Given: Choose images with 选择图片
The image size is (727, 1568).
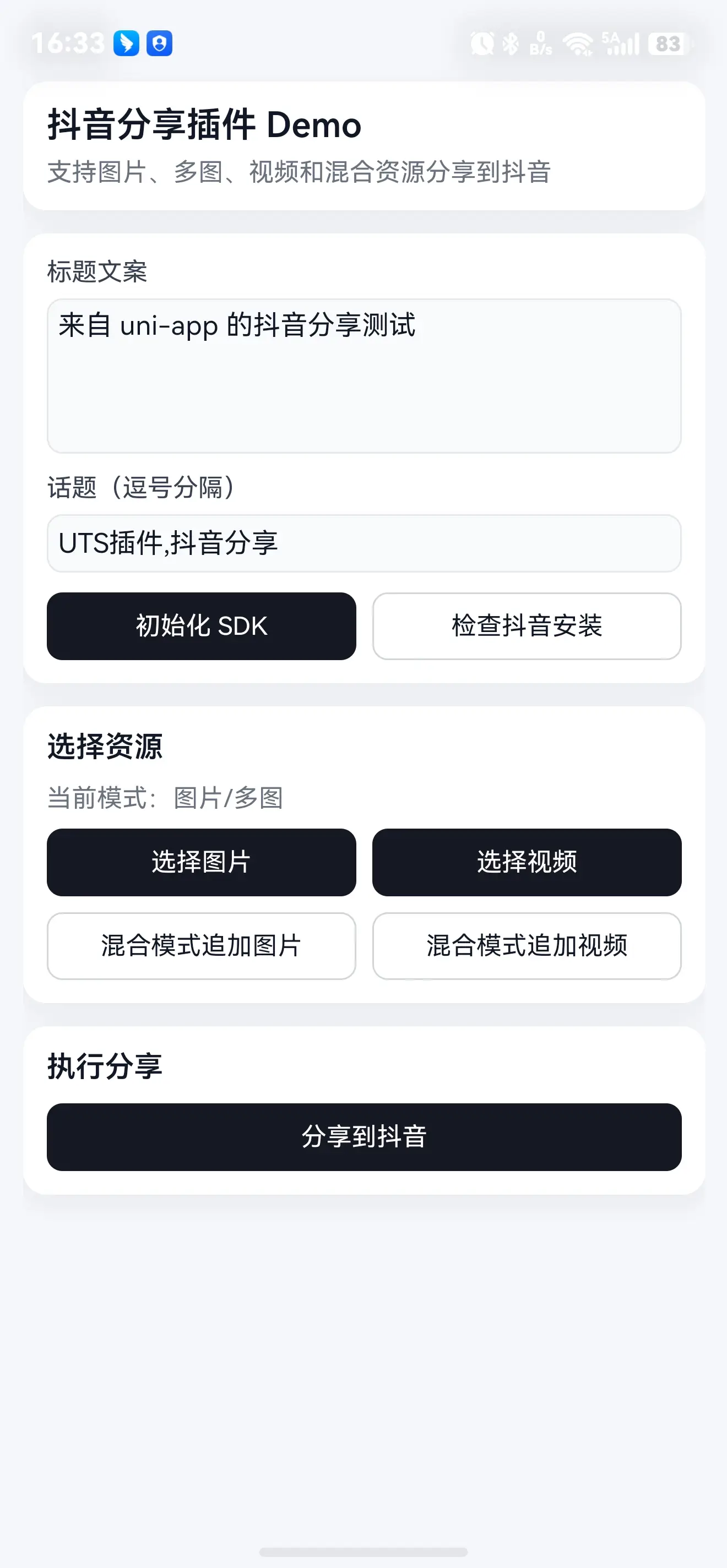Looking at the screenshot, I should pos(202,862).
